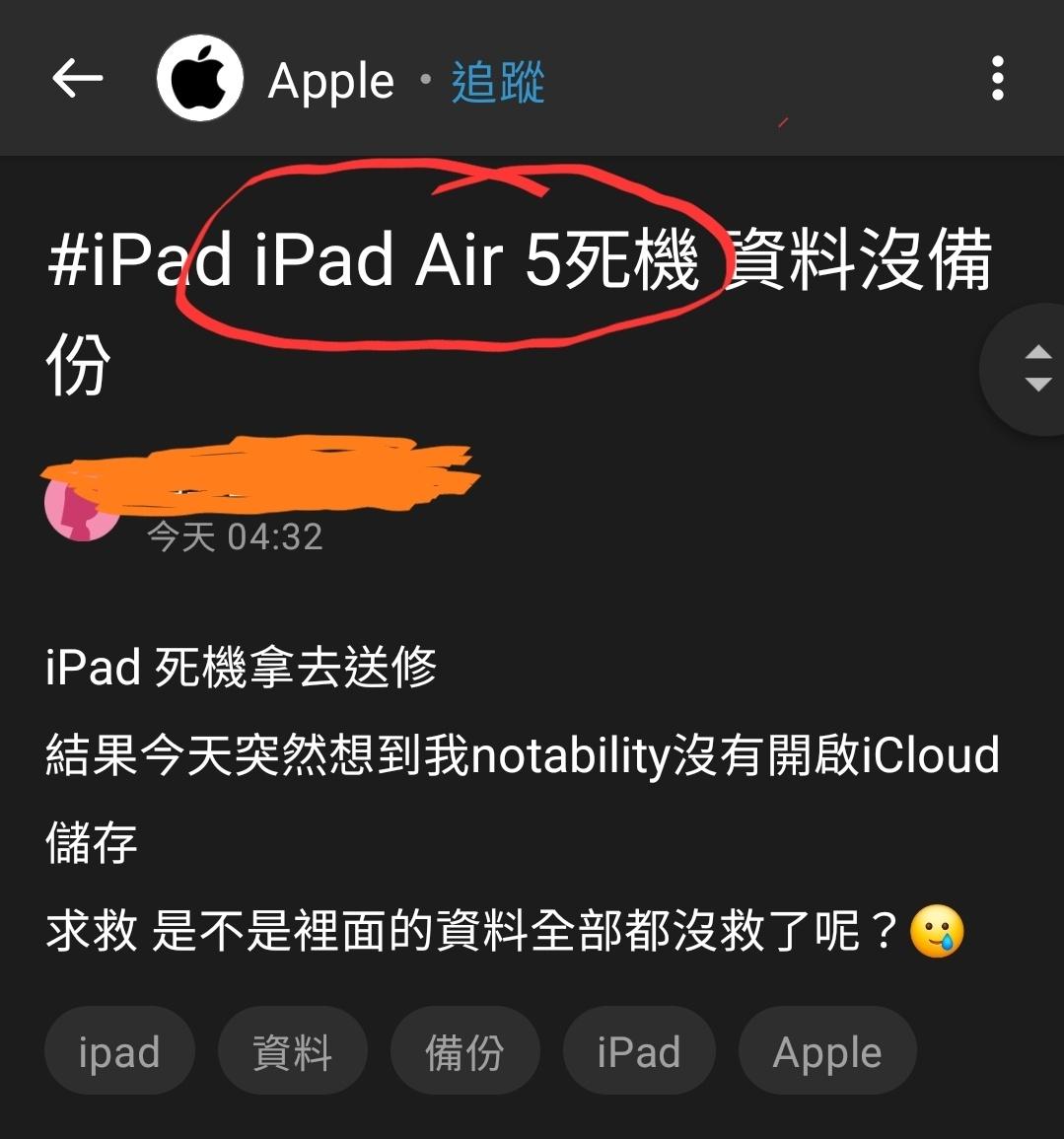The image size is (1064, 1139).
Task: Select the capitalized "iPad" tag chip
Action: coord(638,1051)
